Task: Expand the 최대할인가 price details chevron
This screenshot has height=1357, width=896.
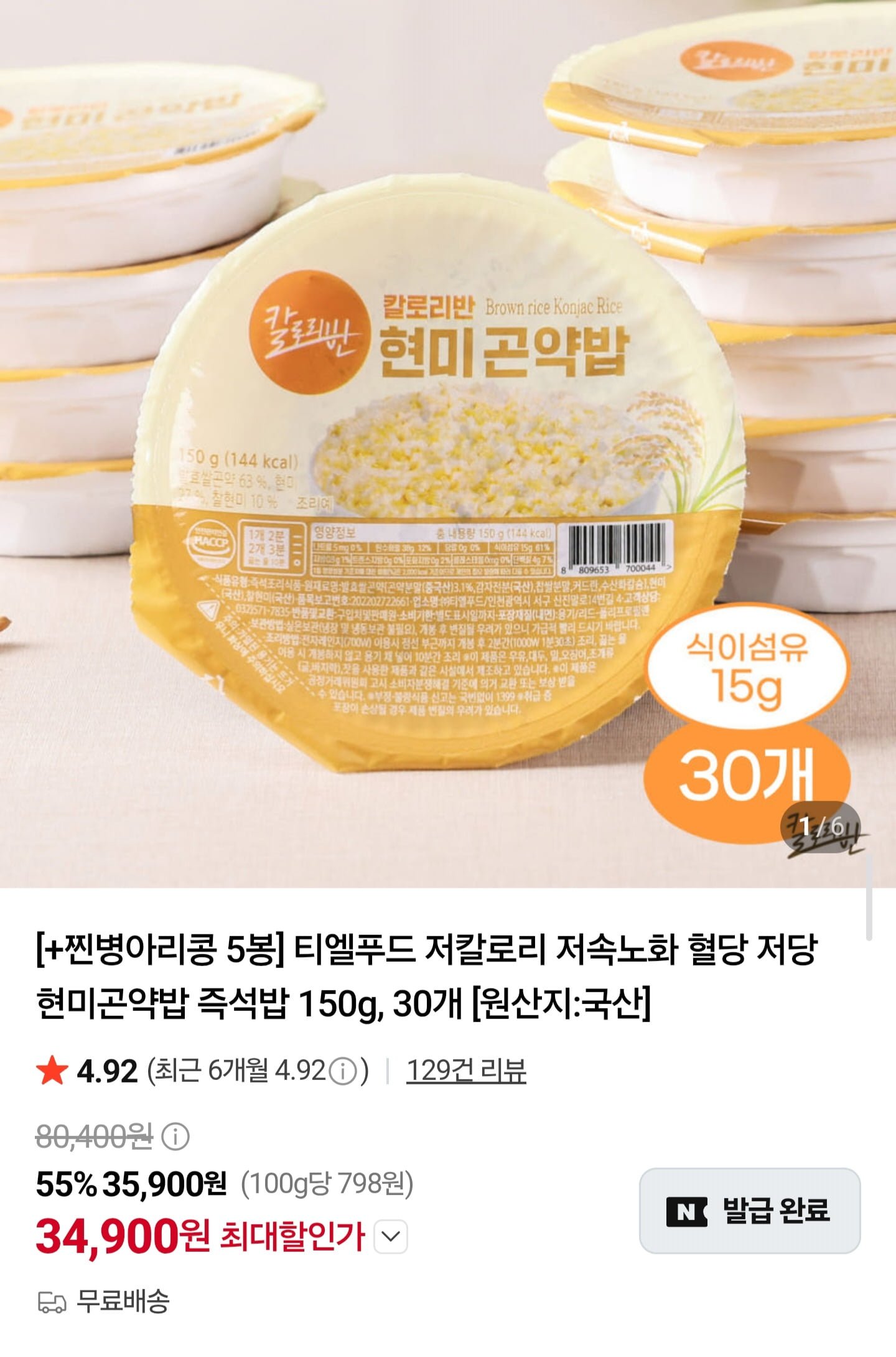Action: 391,1236
